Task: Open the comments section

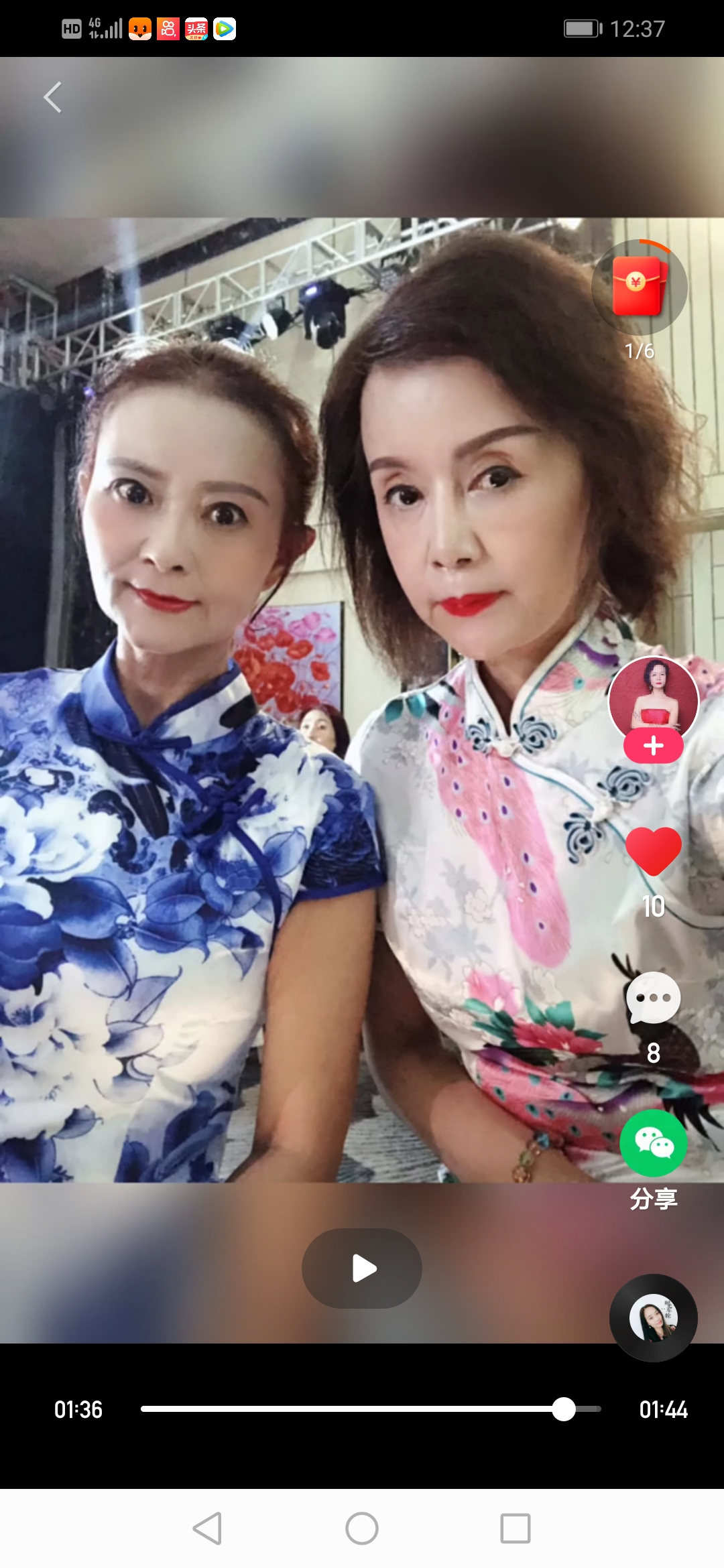Action: point(653,998)
